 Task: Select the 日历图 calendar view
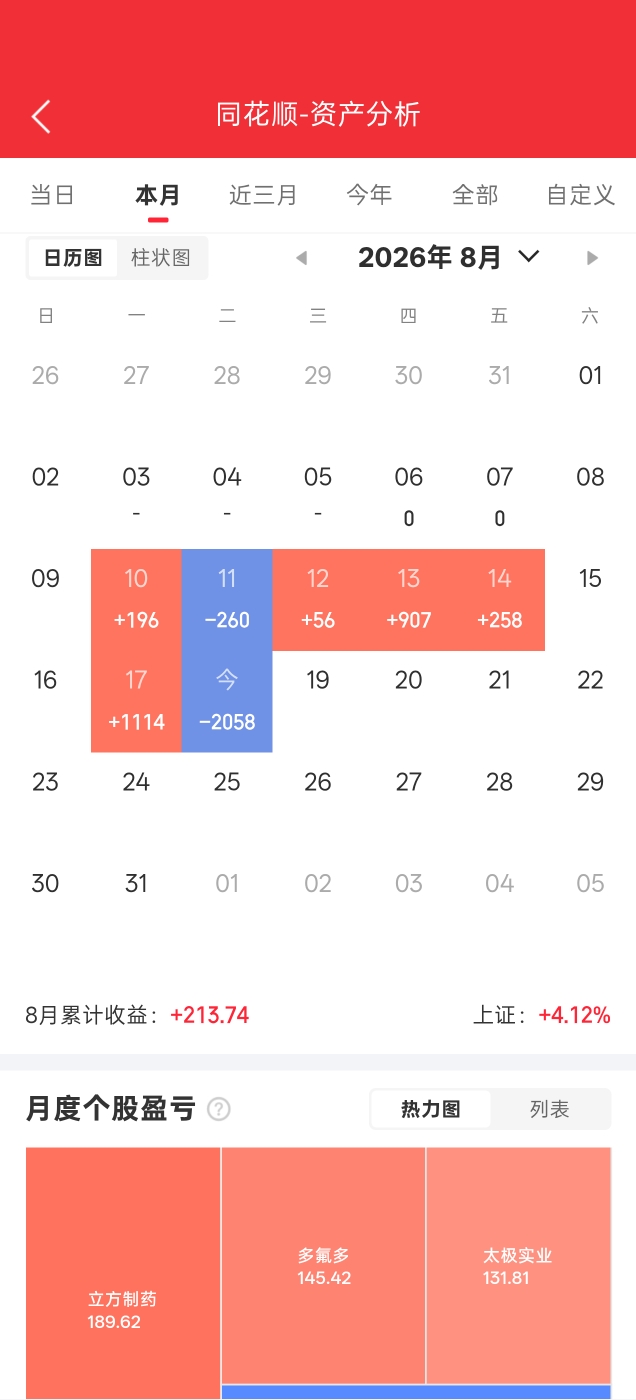(x=73, y=258)
